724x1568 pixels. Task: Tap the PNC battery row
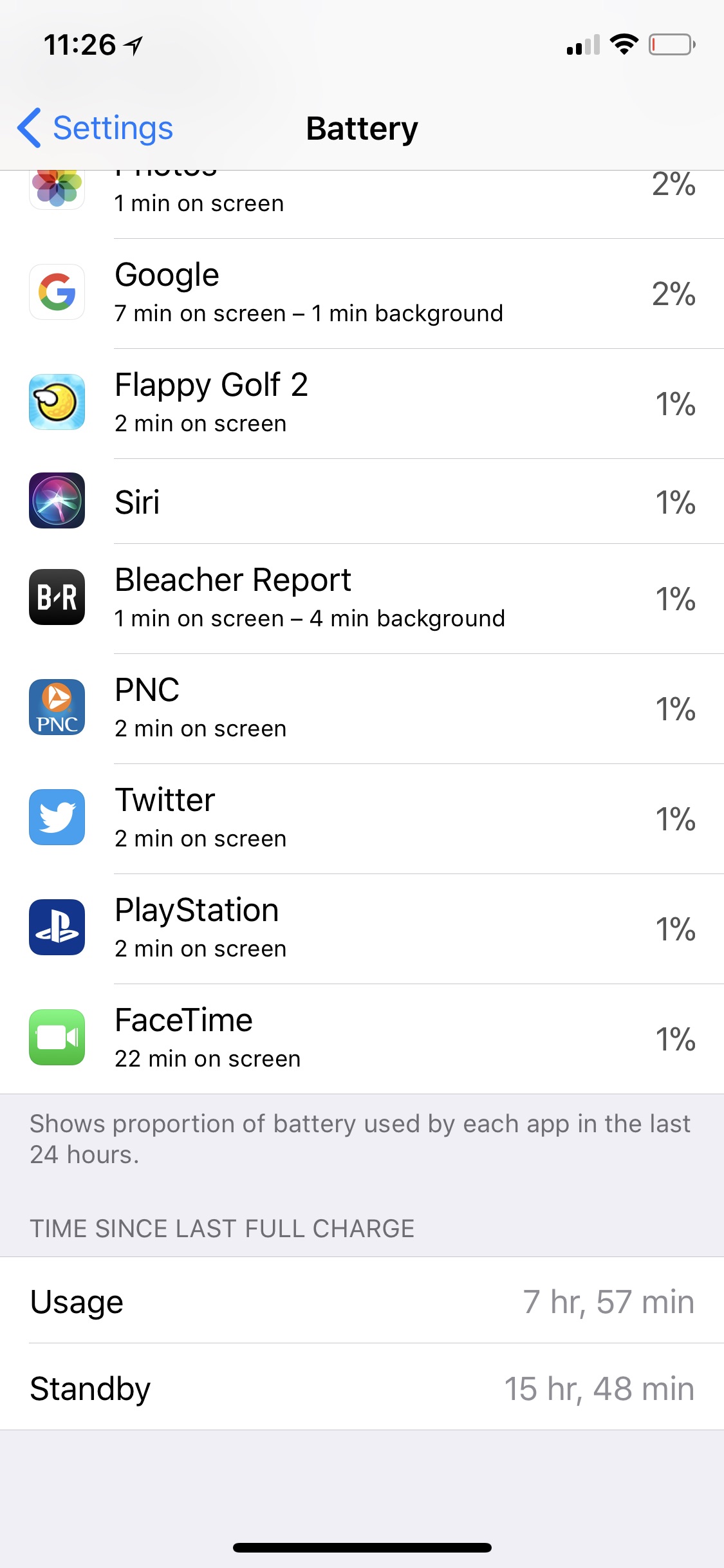362,709
